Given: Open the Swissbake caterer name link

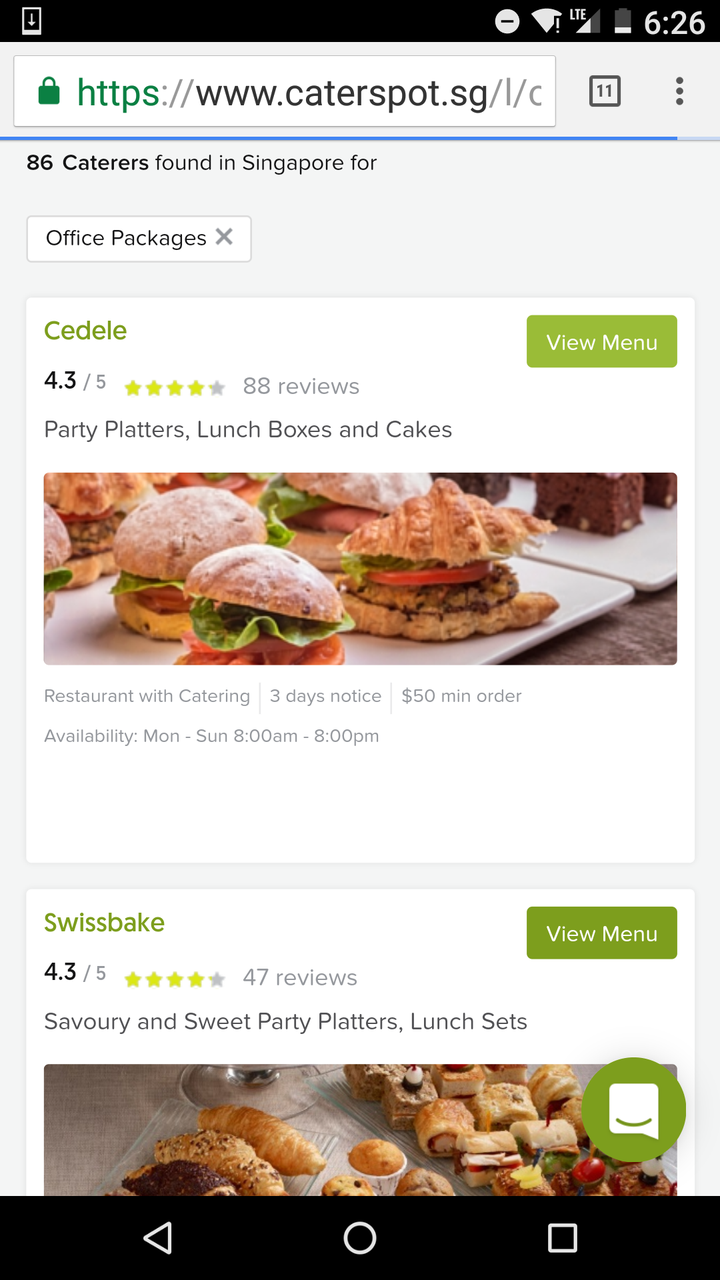Looking at the screenshot, I should click(x=104, y=923).
